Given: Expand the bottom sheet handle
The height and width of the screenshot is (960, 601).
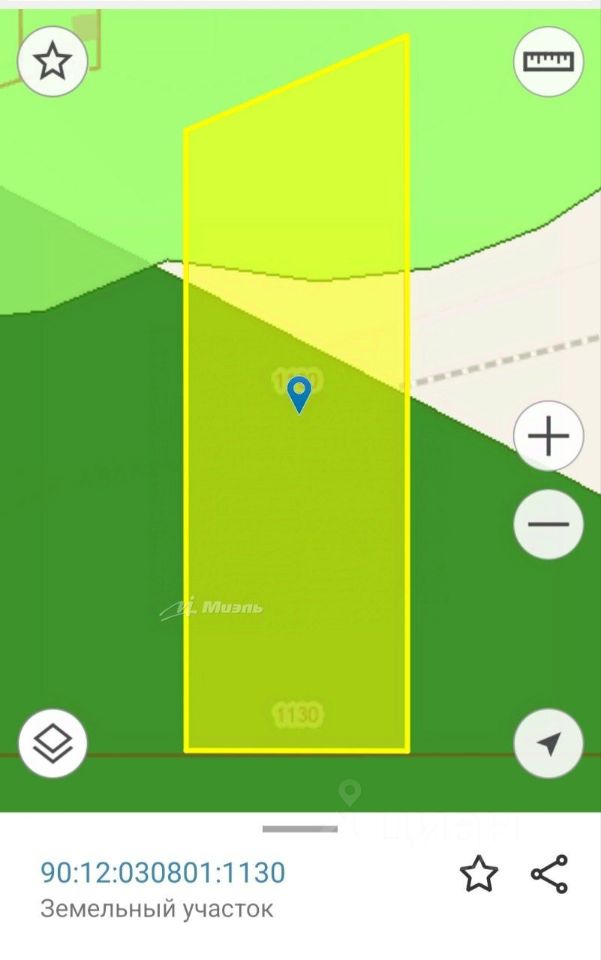Looking at the screenshot, I should [300, 829].
